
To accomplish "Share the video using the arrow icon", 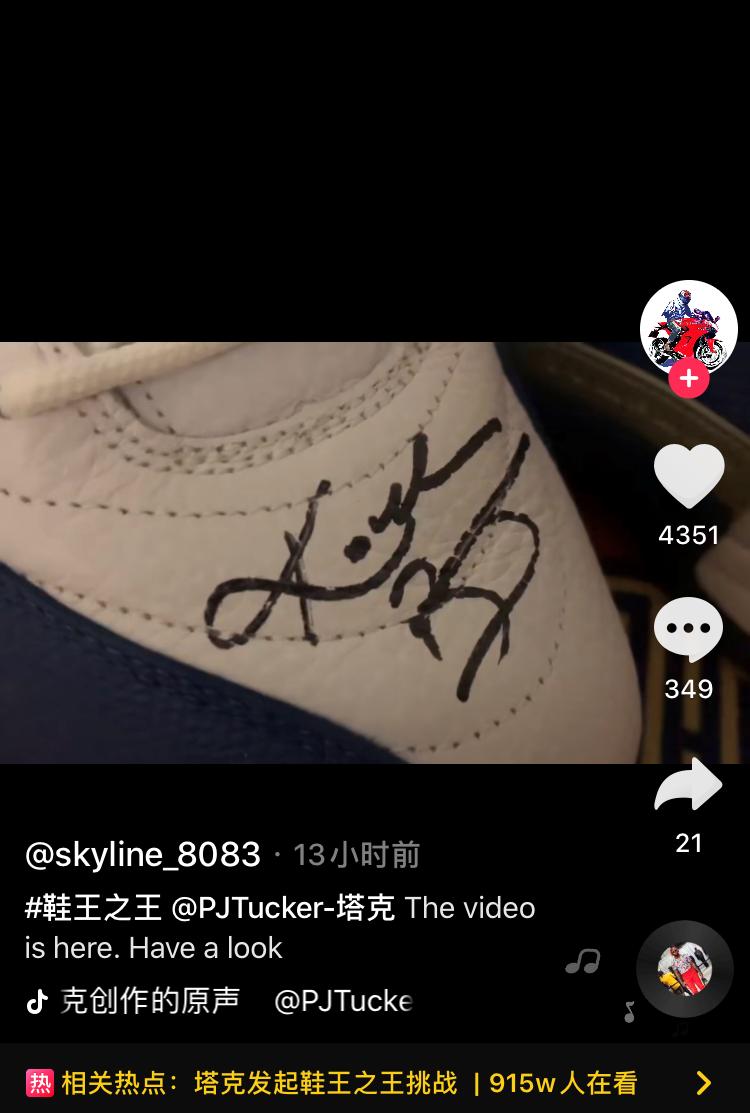I will click(688, 786).
